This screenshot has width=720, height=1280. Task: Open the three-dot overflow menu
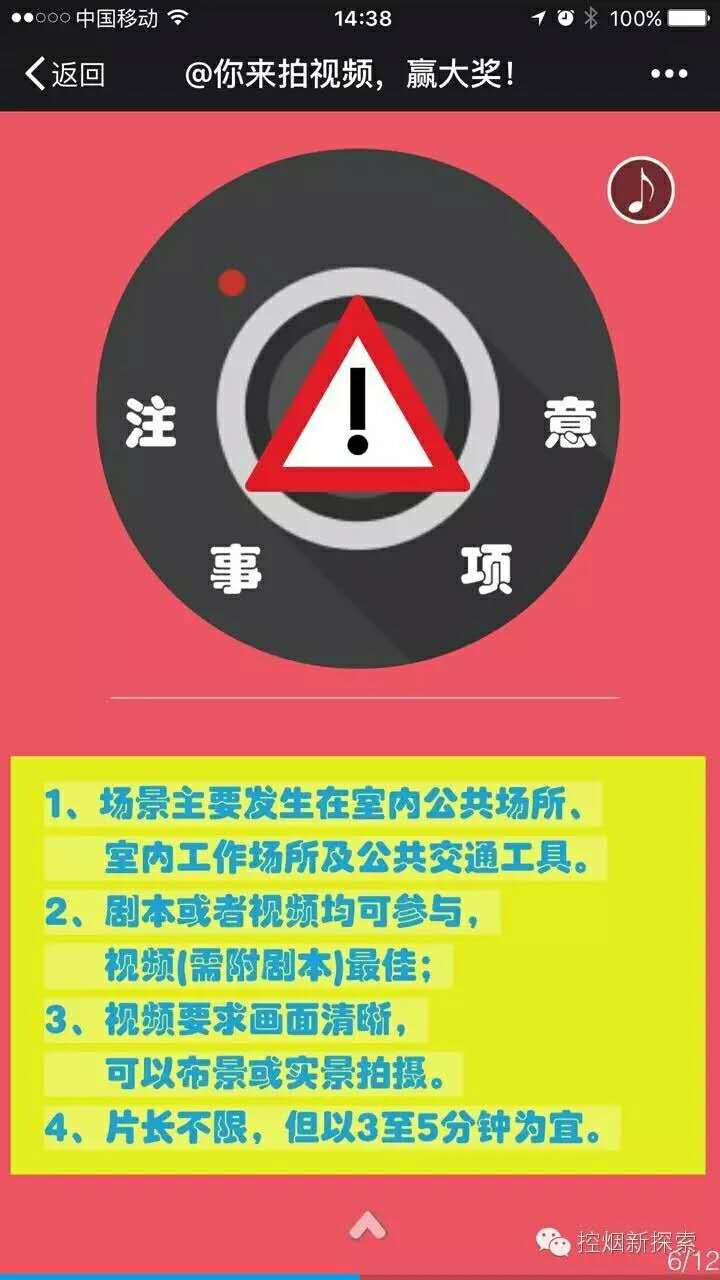[x=669, y=74]
